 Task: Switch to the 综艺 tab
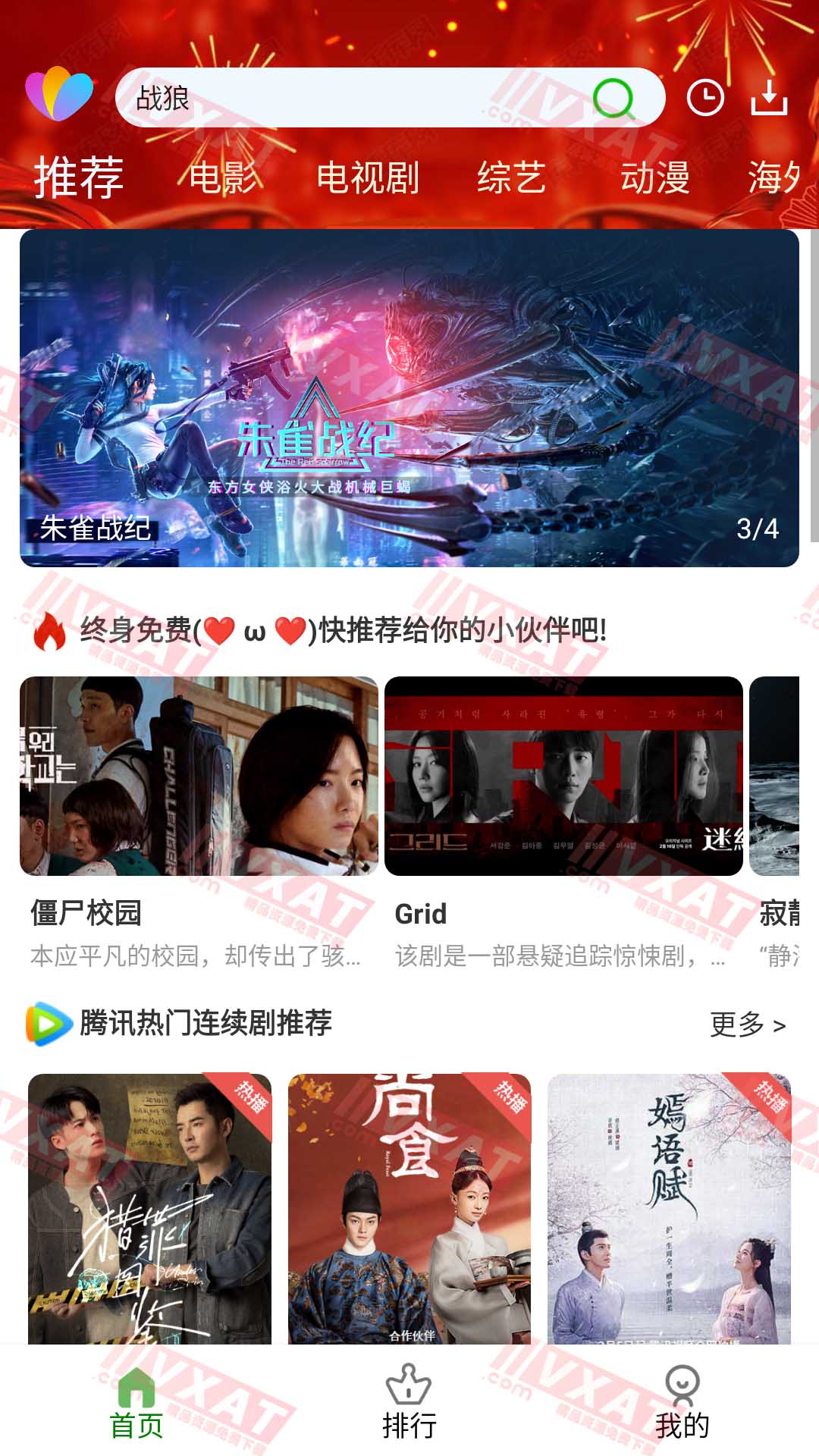pyautogui.click(x=511, y=178)
